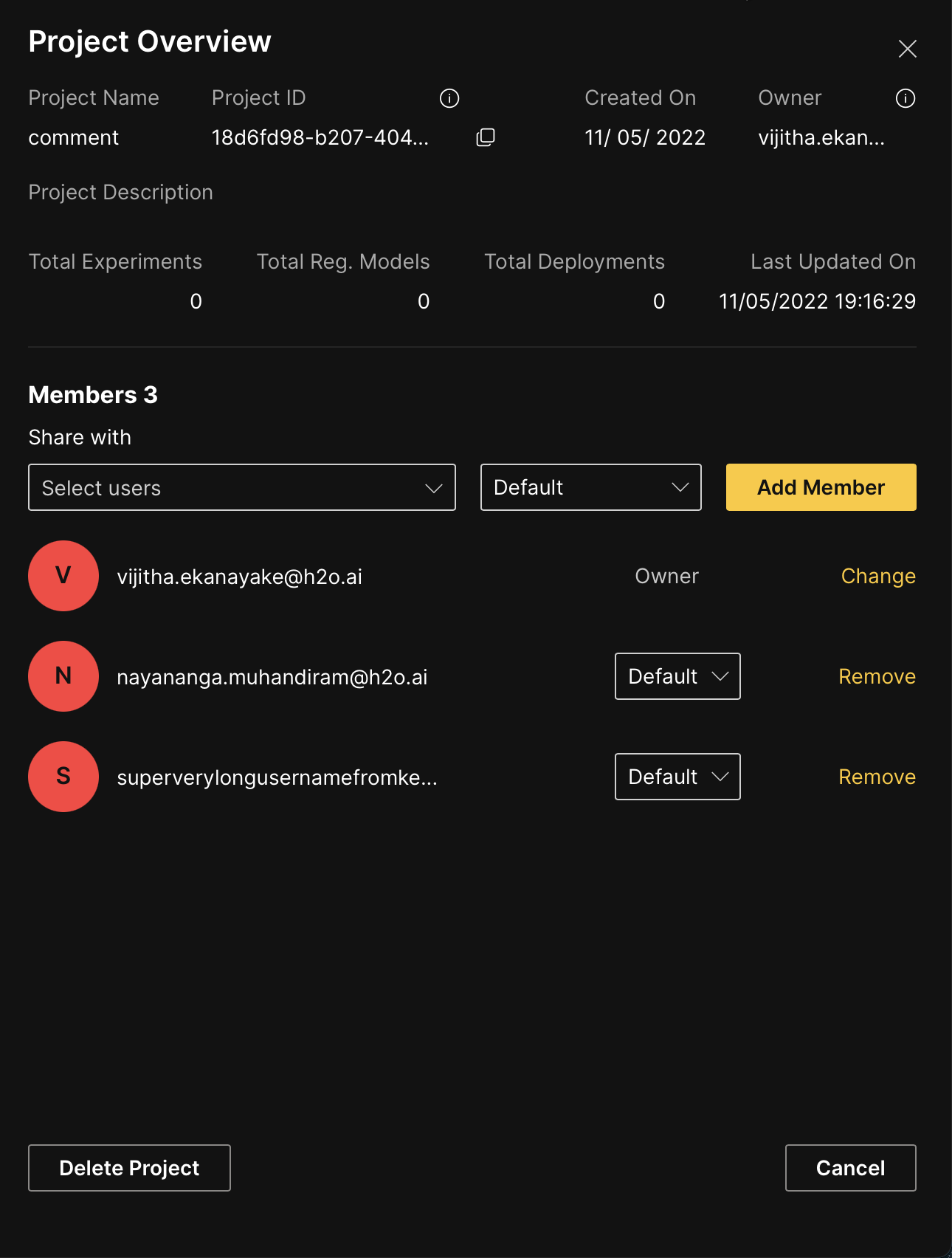Tap the Delete Project button
Image resolution: width=952 pixels, height=1258 pixels.
(129, 1168)
